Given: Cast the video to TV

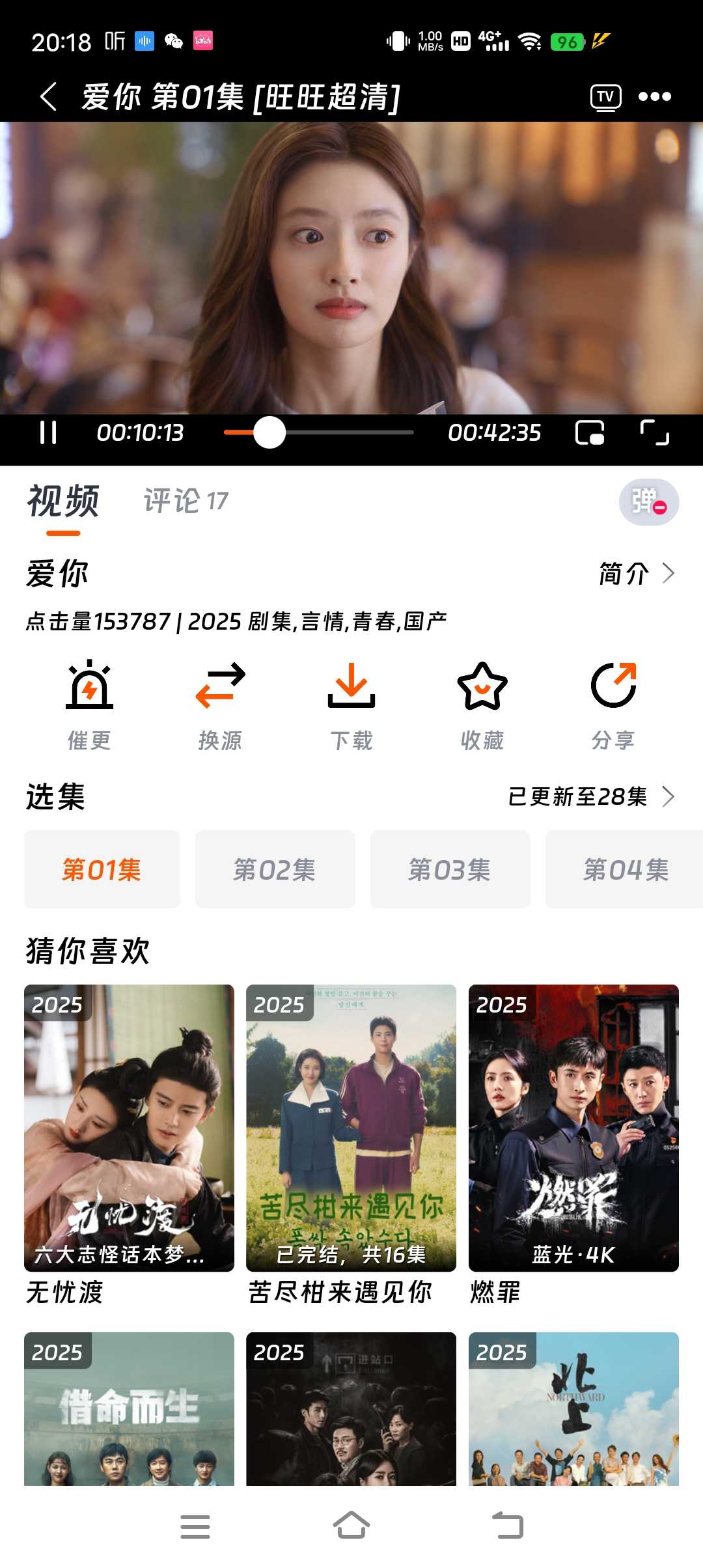Looking at the screenshot, I should (605, 97).
